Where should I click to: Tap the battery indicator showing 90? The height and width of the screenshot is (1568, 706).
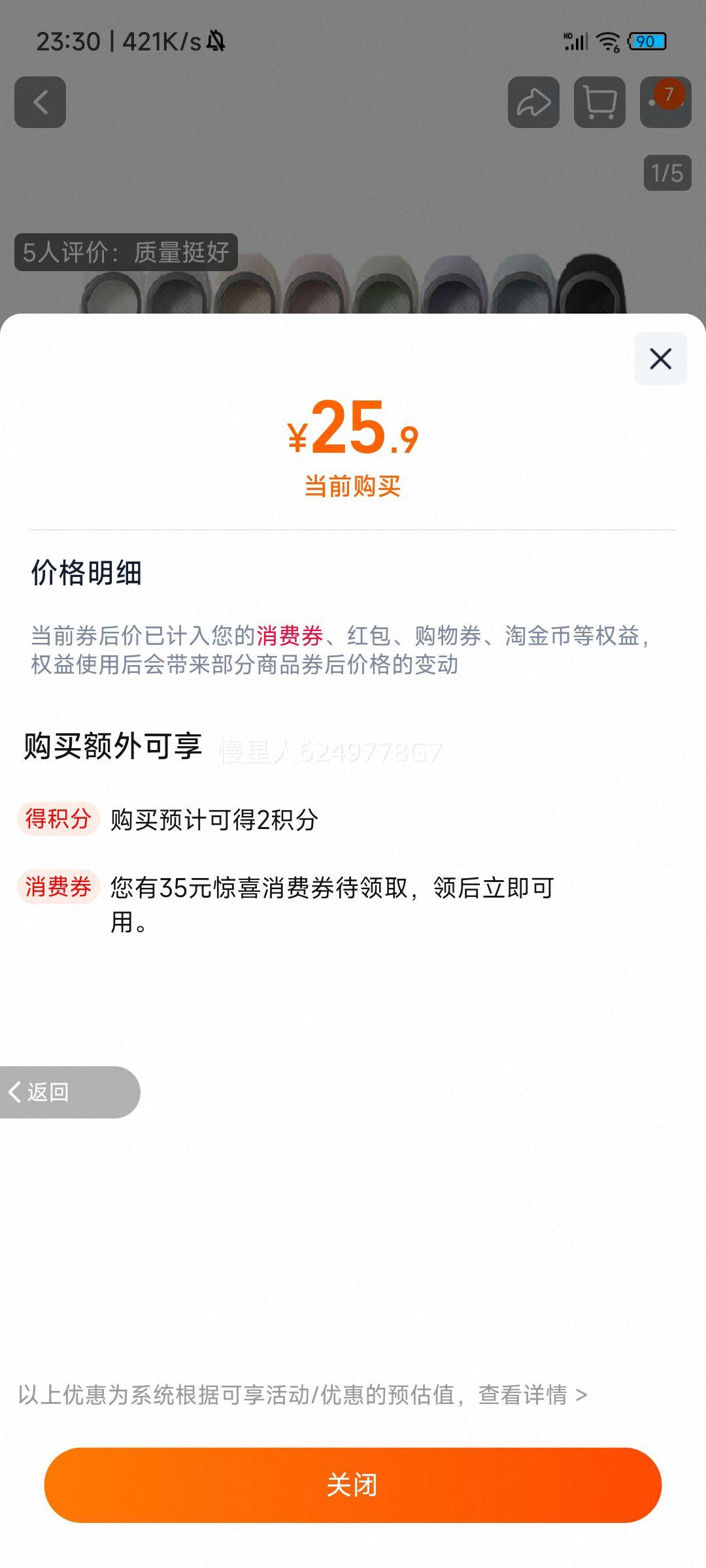(647, 41)
